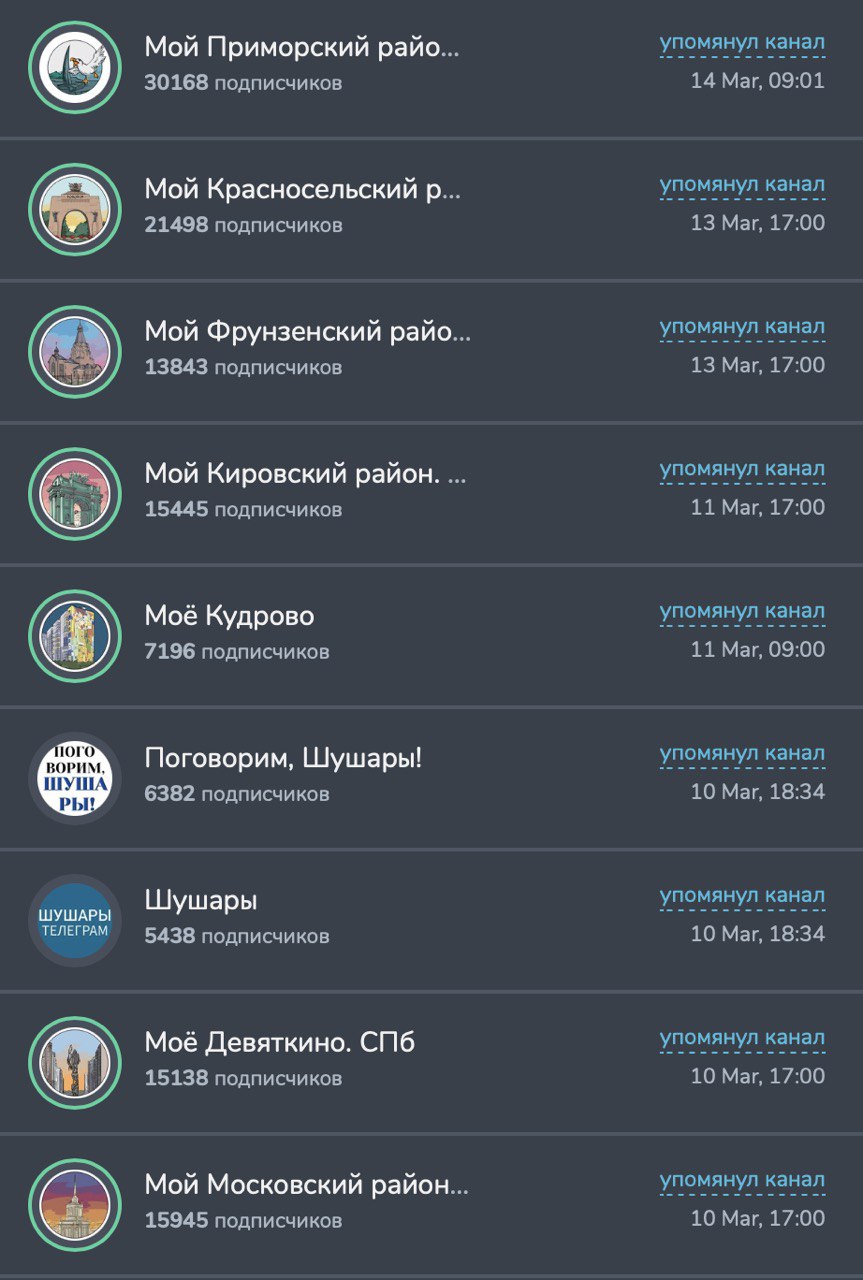
Task: Open the Мой Красносельский channel row
Action: pyautogui.click(x=302, y=189)
